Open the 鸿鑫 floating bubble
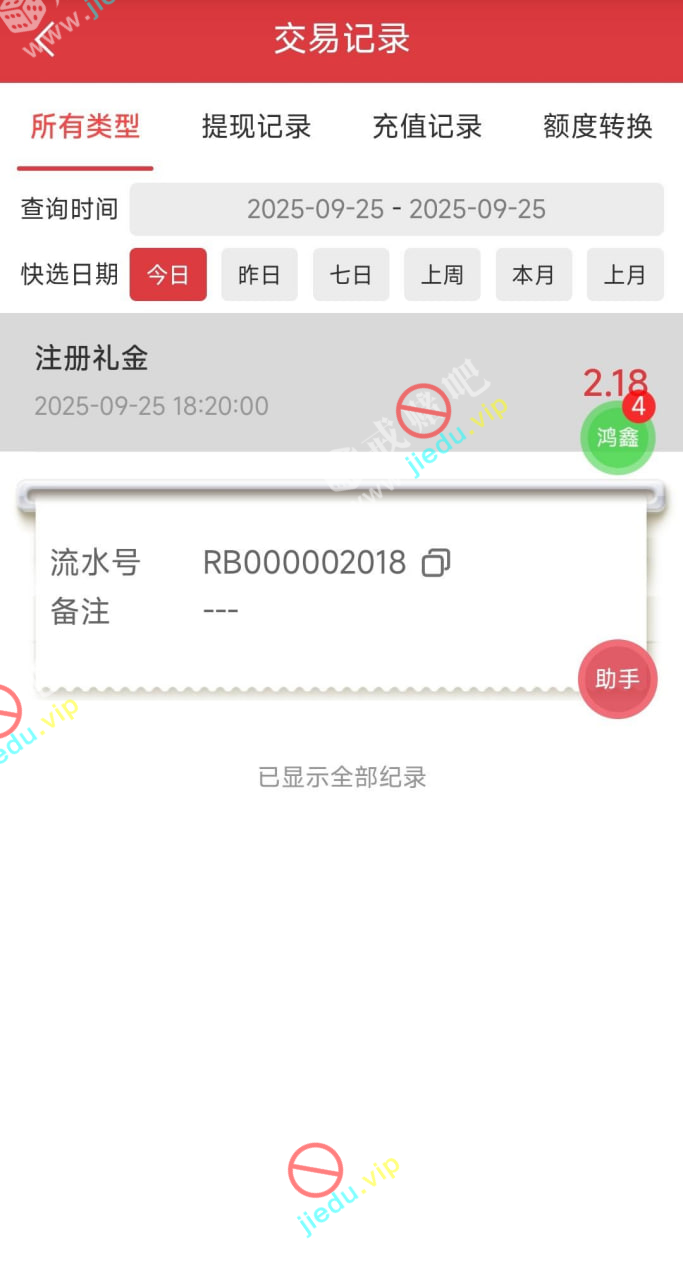Viewport: 683px width, 1280px height. click(617, 437)
